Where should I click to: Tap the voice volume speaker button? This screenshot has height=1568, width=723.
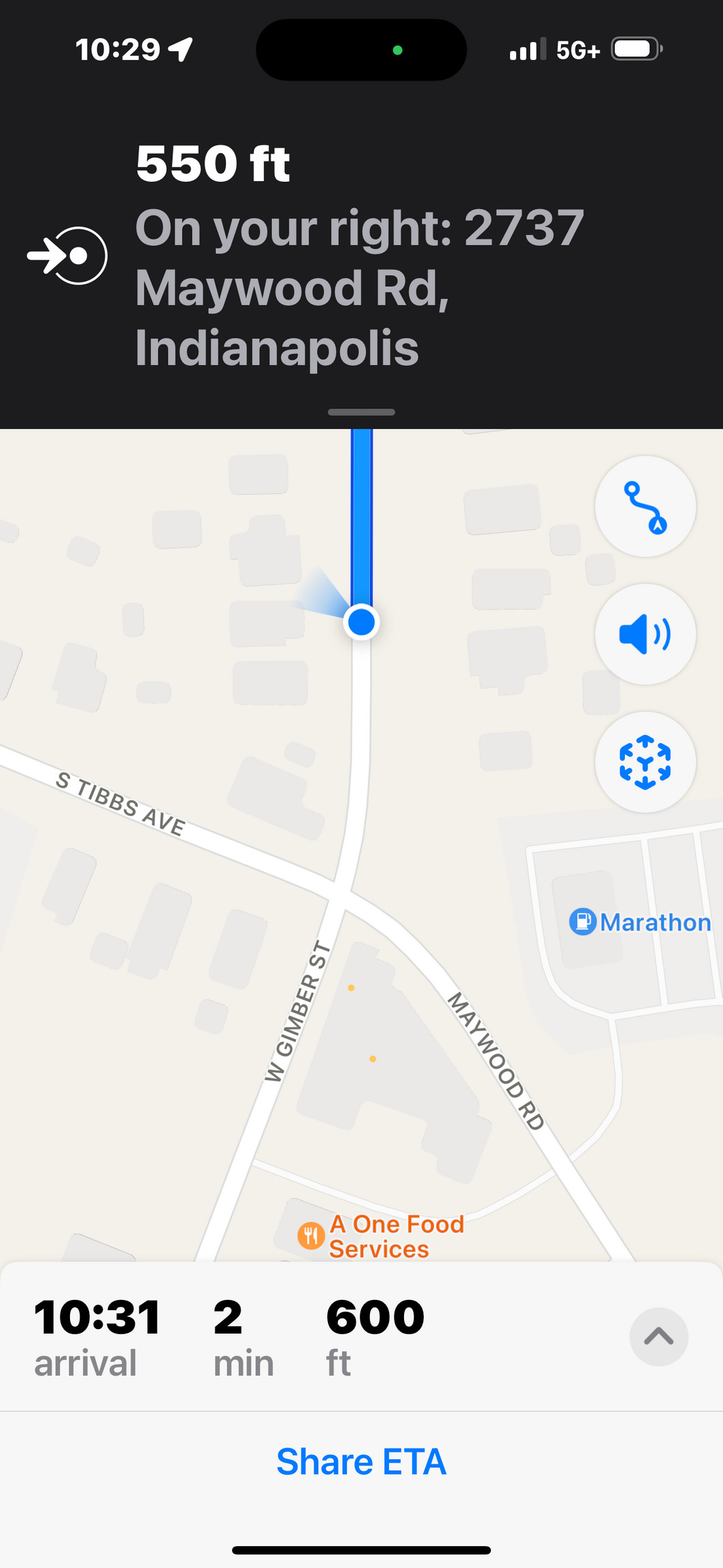(x=645, y=634)
